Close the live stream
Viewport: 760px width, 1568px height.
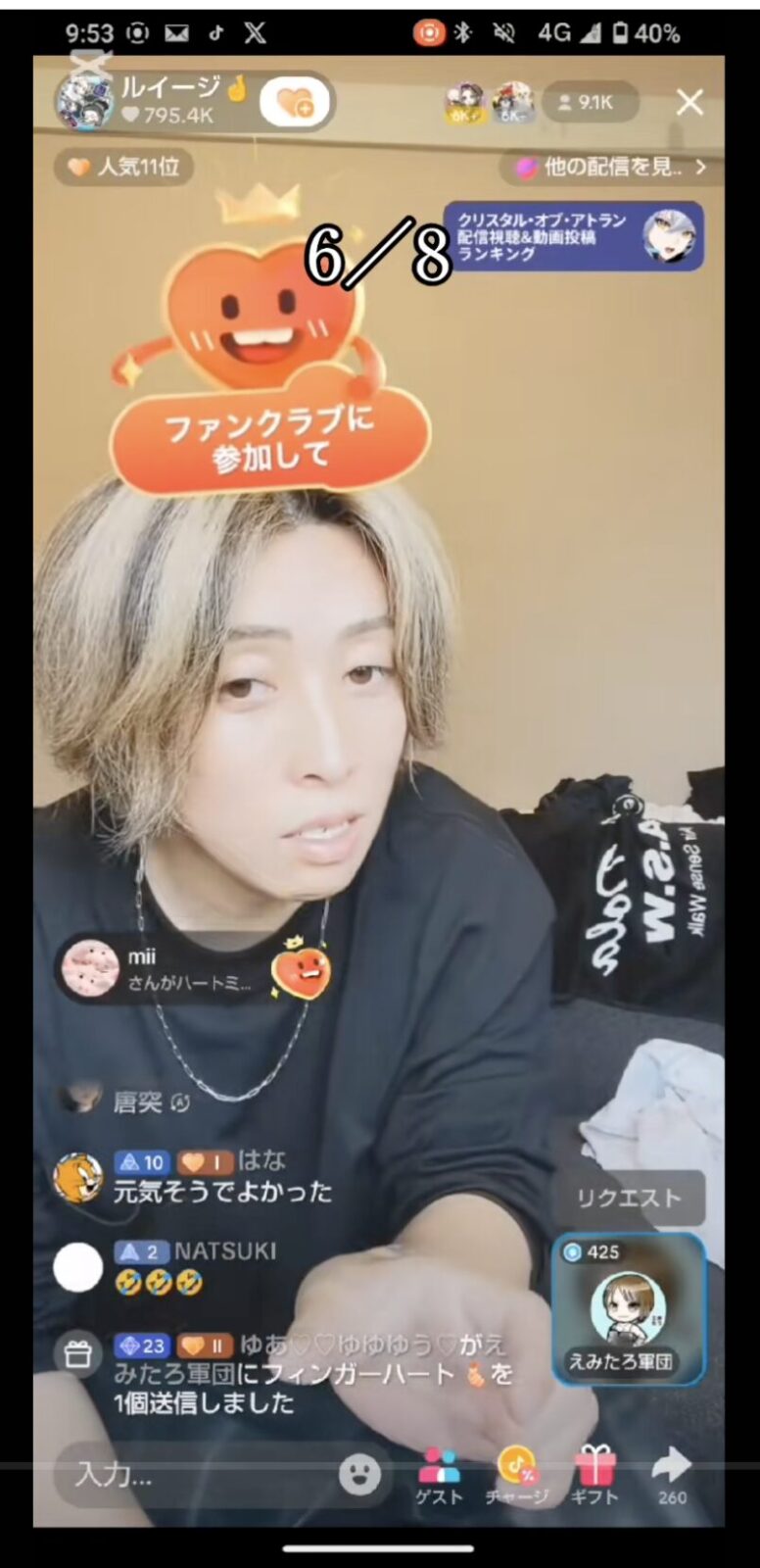pyautogui.click(x=689, y=102)
